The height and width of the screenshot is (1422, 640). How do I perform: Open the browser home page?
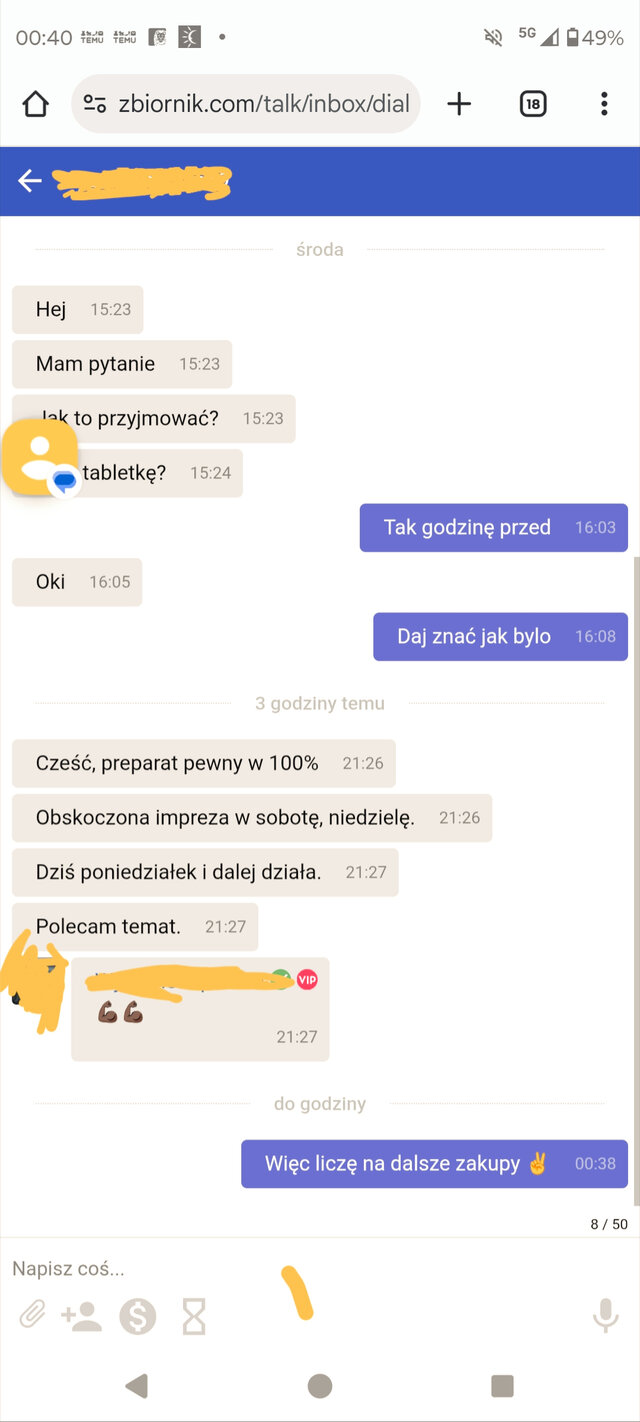36,104
